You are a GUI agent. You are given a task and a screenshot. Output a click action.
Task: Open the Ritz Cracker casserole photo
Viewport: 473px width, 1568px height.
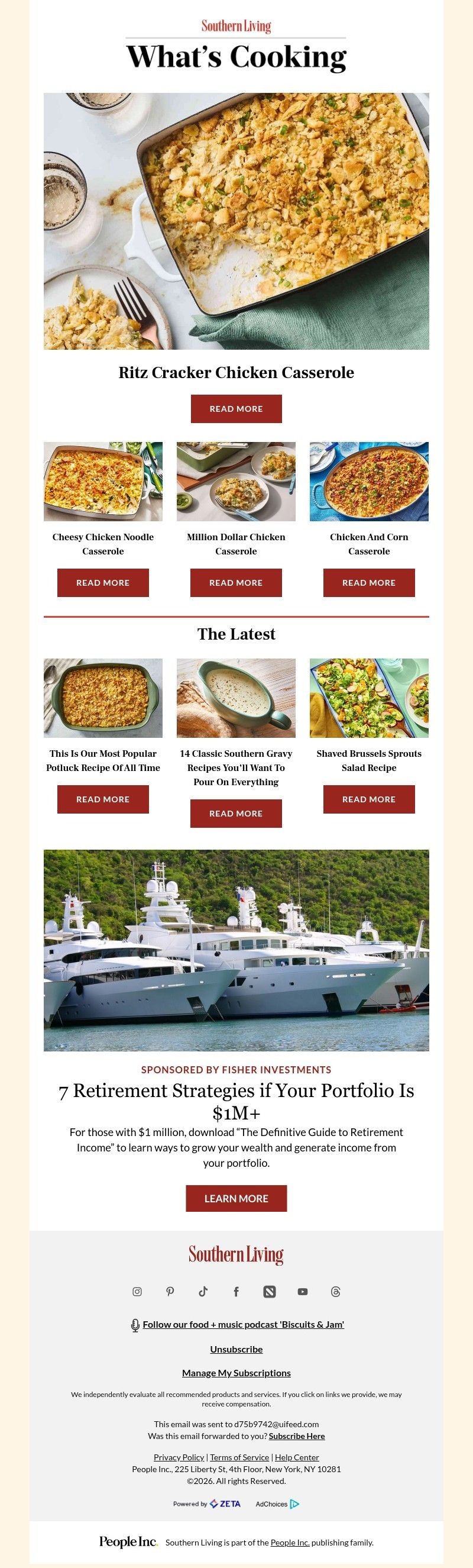click(x=236, y=221)
